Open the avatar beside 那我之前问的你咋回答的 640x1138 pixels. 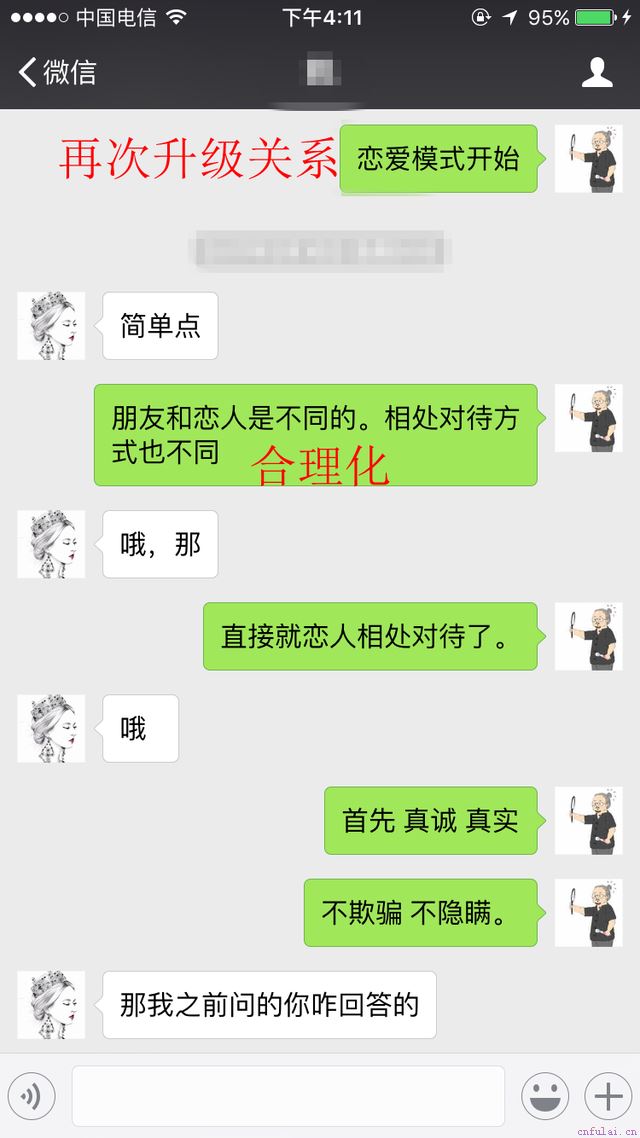pyautogui.click(x=51, y=1004)
